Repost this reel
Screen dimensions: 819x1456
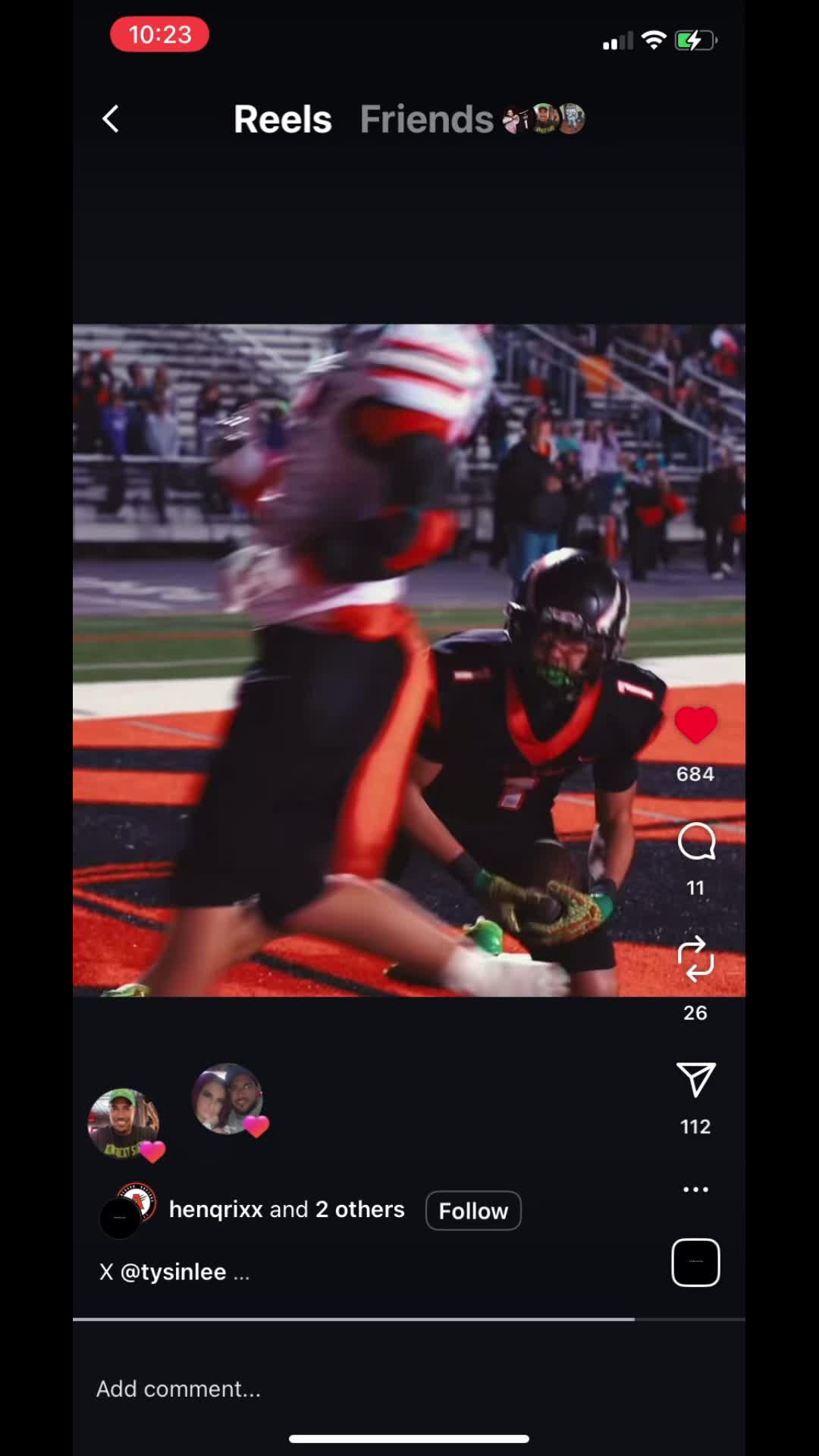(x=695, y=959)
